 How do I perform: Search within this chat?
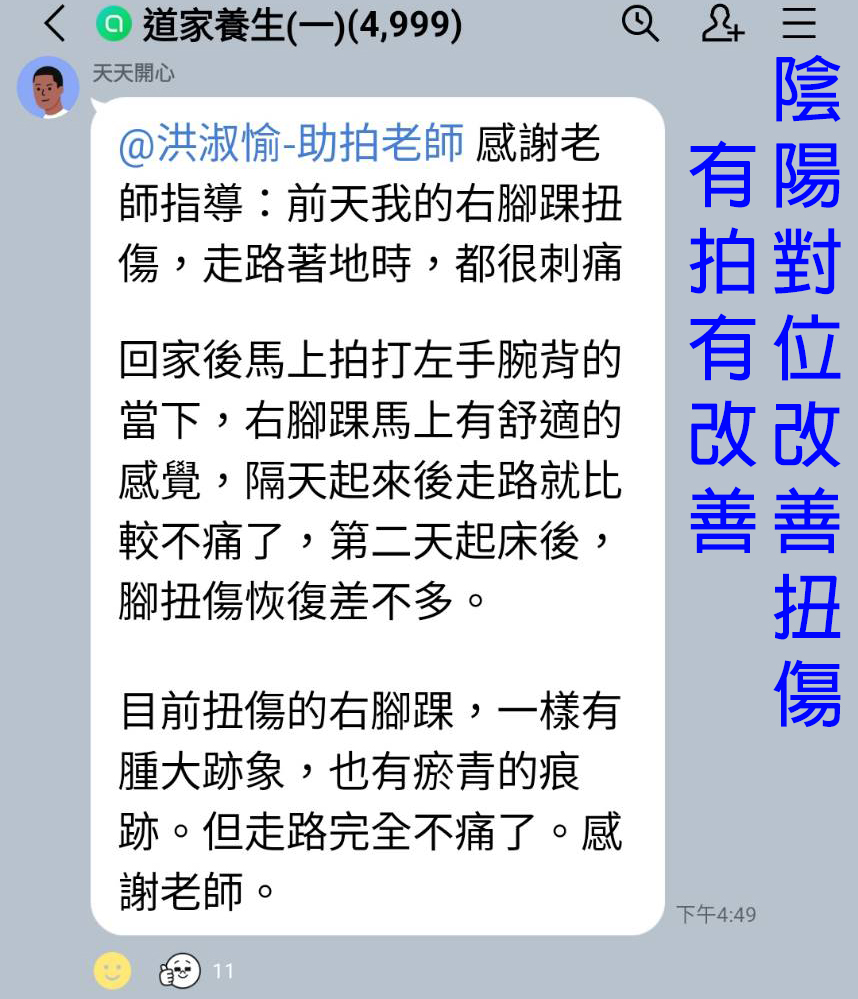pos(640,24)
